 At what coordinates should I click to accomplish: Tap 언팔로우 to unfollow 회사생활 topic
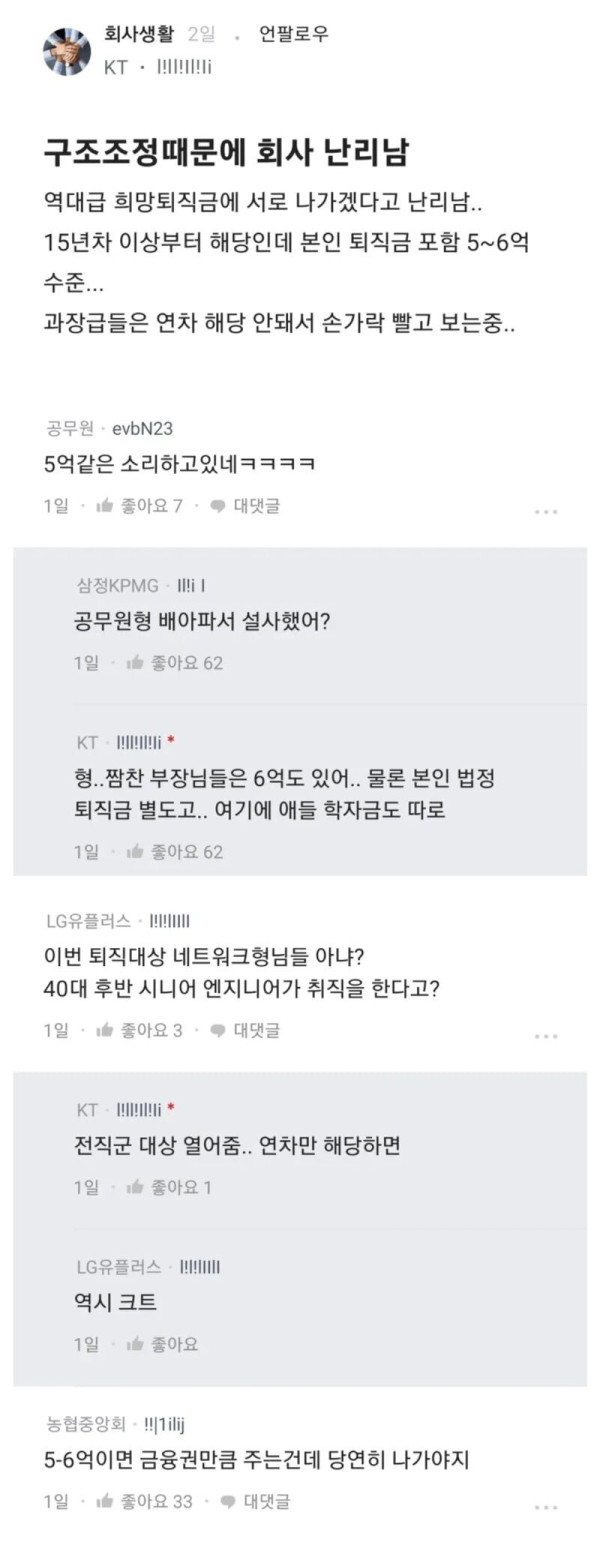coord(293,35)
